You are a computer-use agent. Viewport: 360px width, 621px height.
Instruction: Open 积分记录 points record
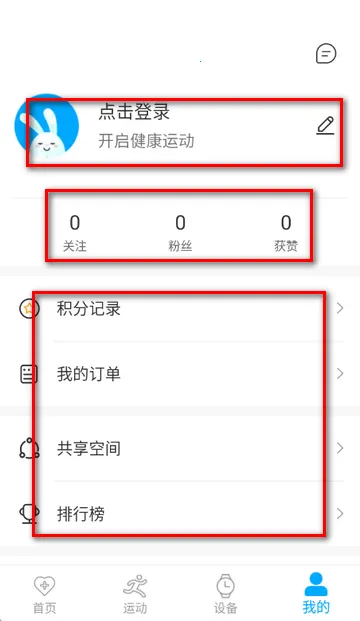coord(180,309)
